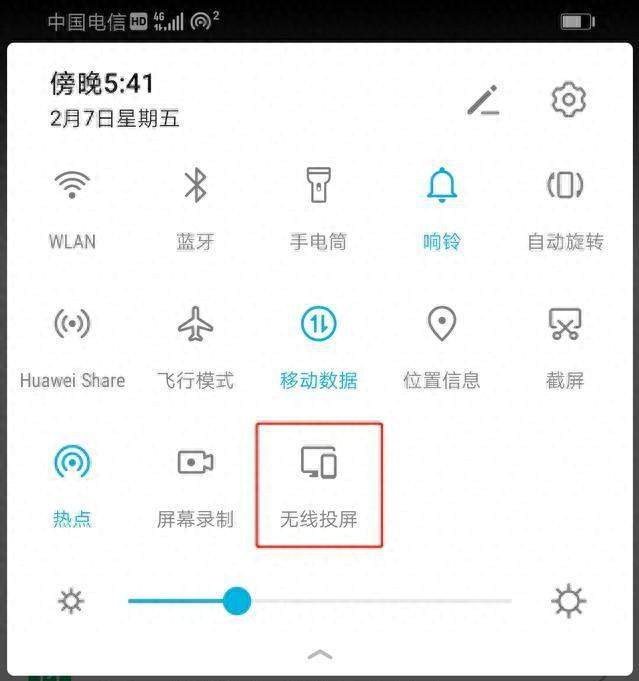The image size is (639, 681).
Task: Open system settings via the gear icon
Action: coord(568,100)
